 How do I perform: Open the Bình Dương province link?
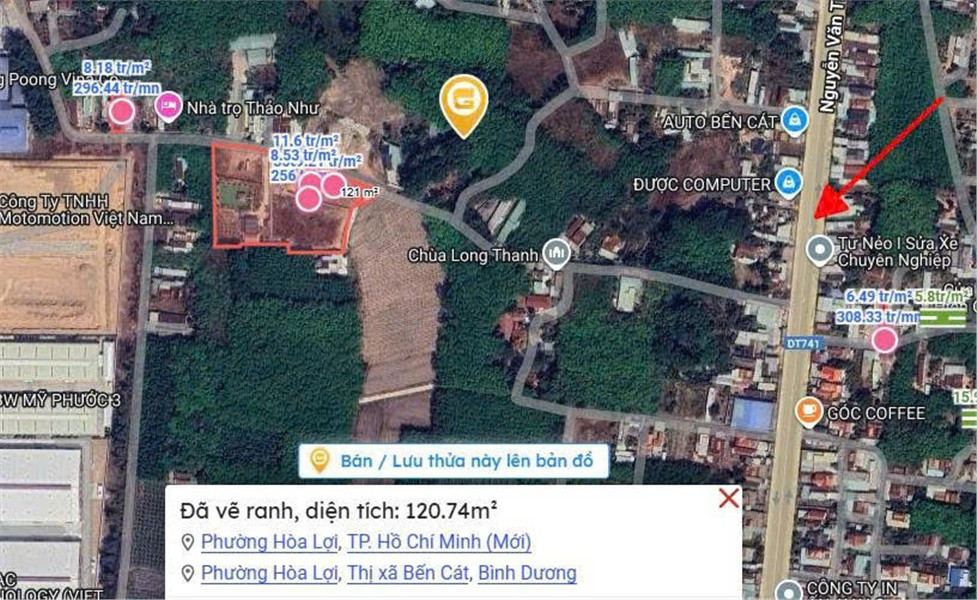pos(527,573)
